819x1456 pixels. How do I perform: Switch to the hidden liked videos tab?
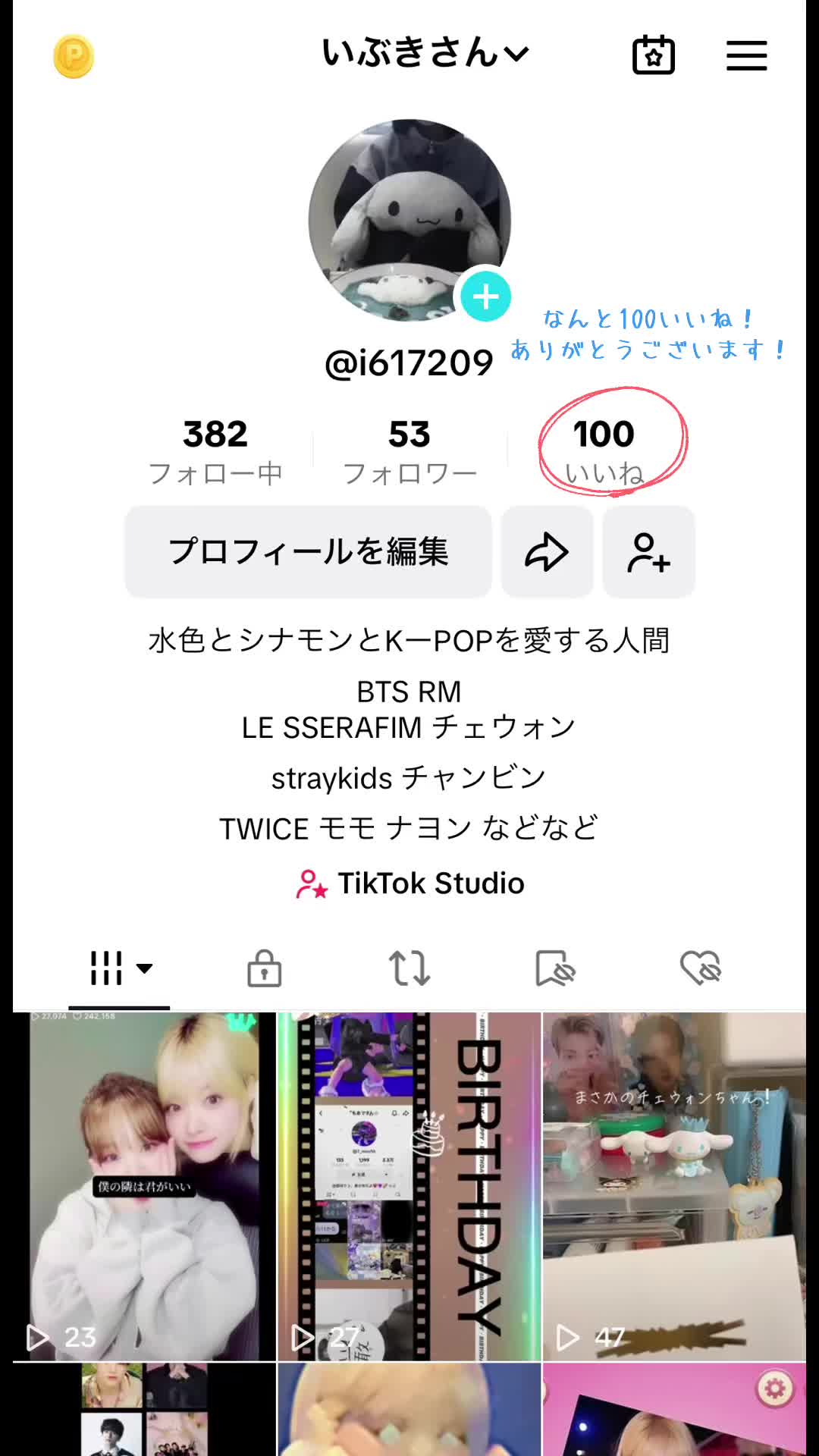click(x=701, y=968)
